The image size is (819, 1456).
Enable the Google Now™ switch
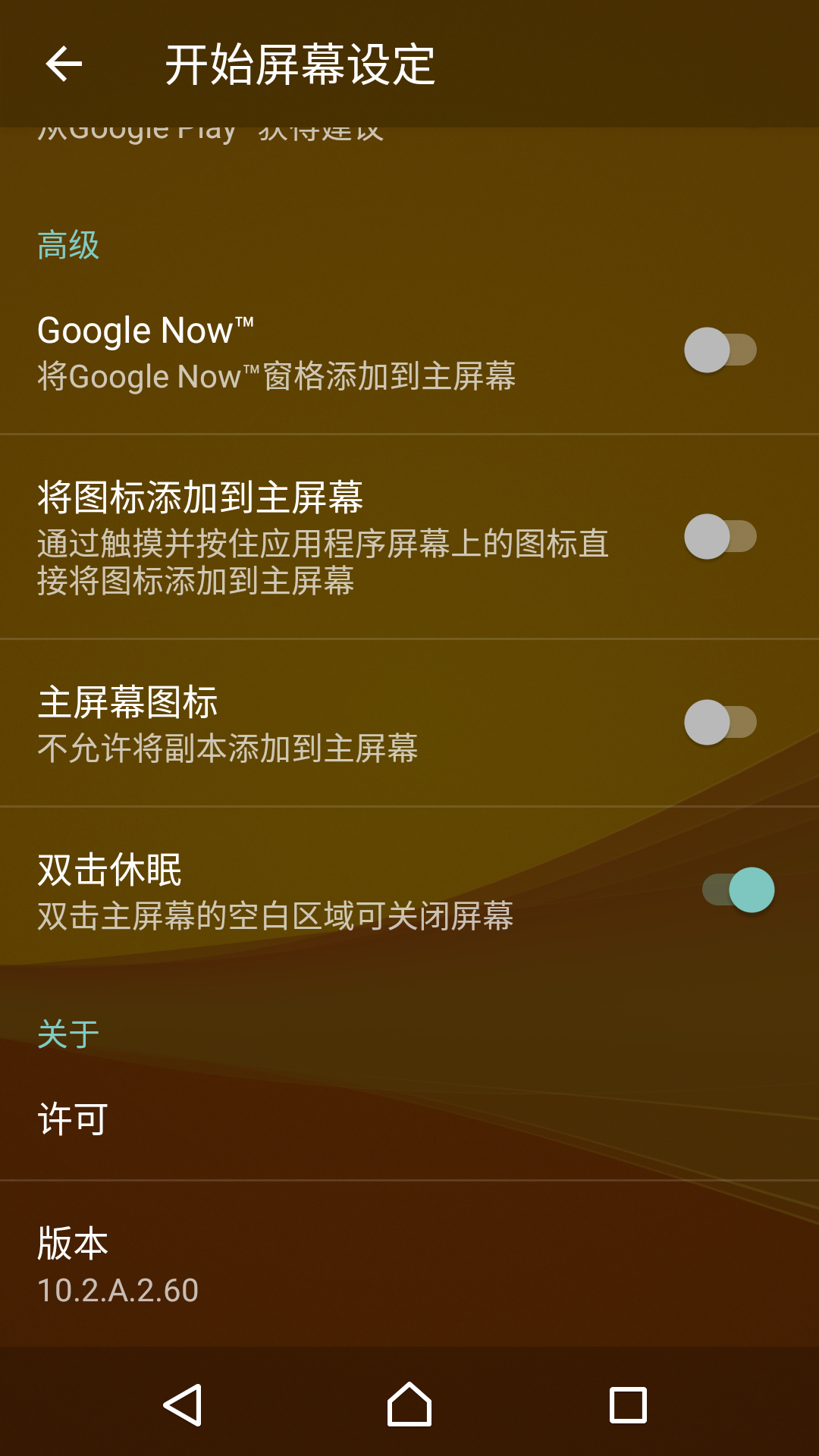tap(720, 350)
